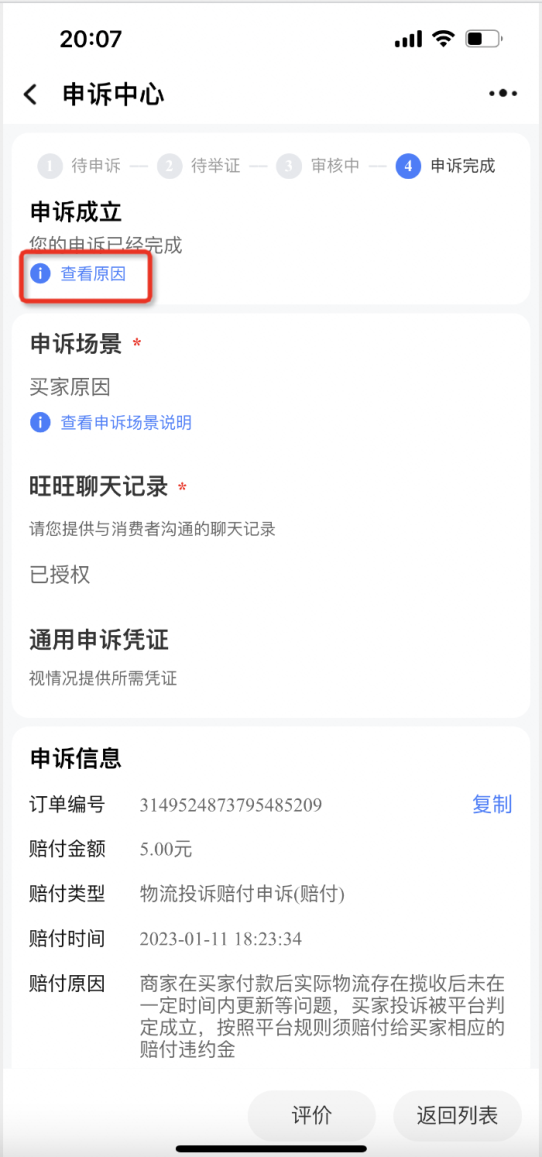Screen dimensions: 542x1157
Task: Return to list via 返回列表
Action: pyautogui.click(x=457, y=1116)
